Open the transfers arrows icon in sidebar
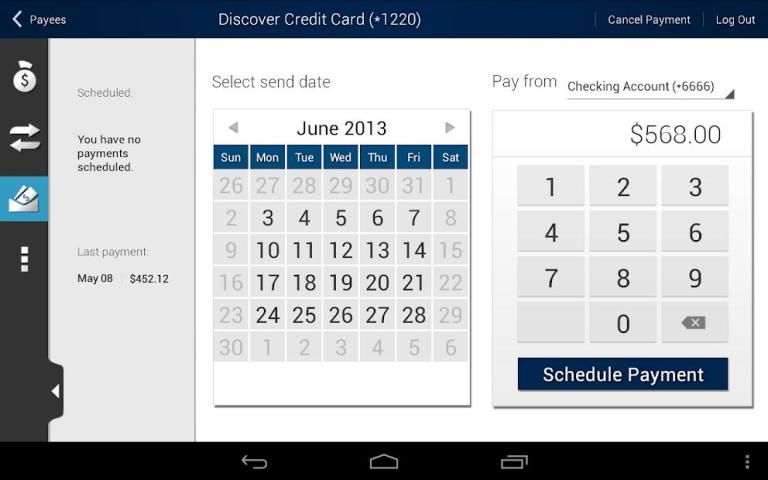 24,138
